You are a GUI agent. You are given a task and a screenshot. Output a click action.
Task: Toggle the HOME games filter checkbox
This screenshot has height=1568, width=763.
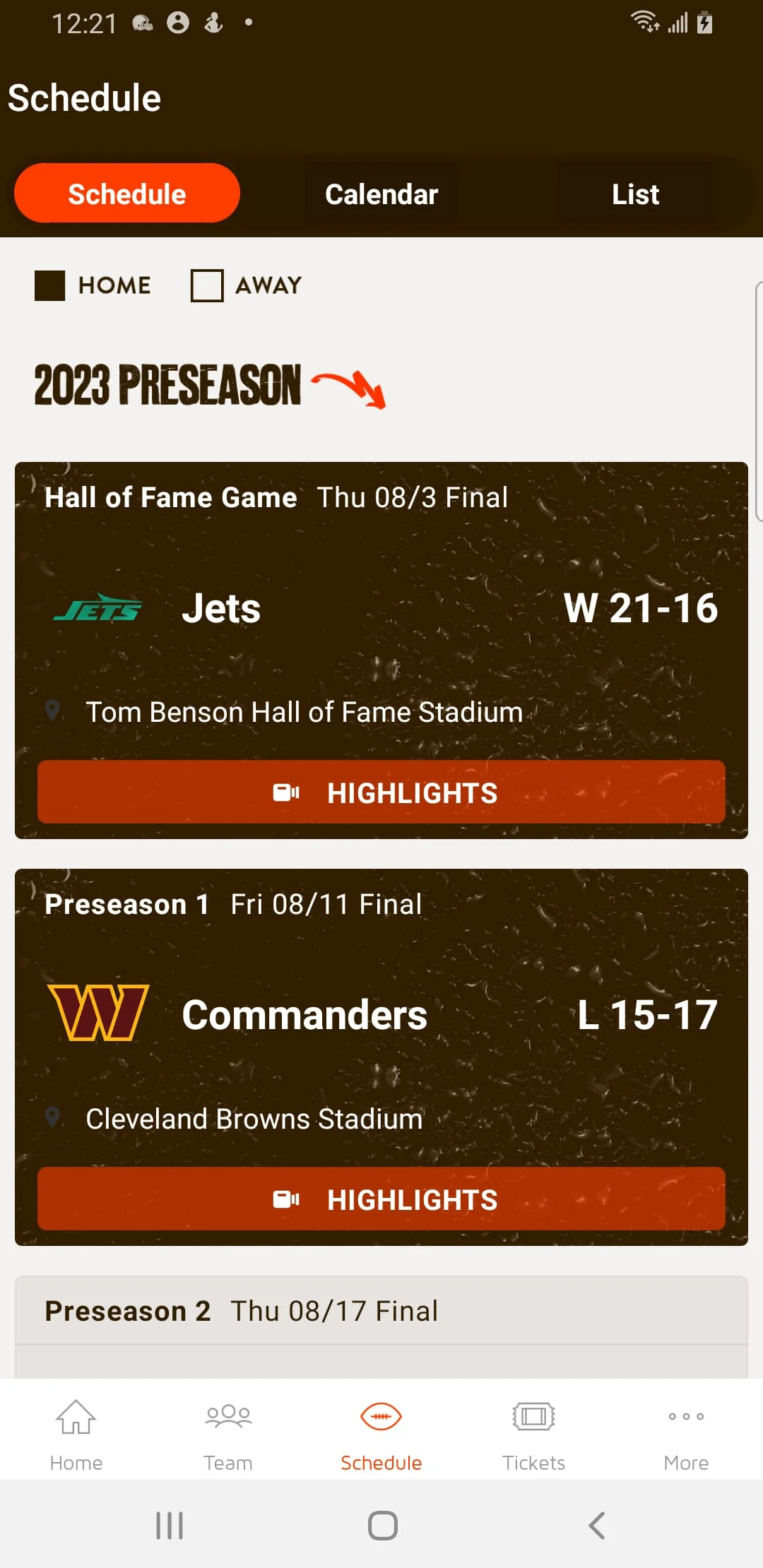49,286
